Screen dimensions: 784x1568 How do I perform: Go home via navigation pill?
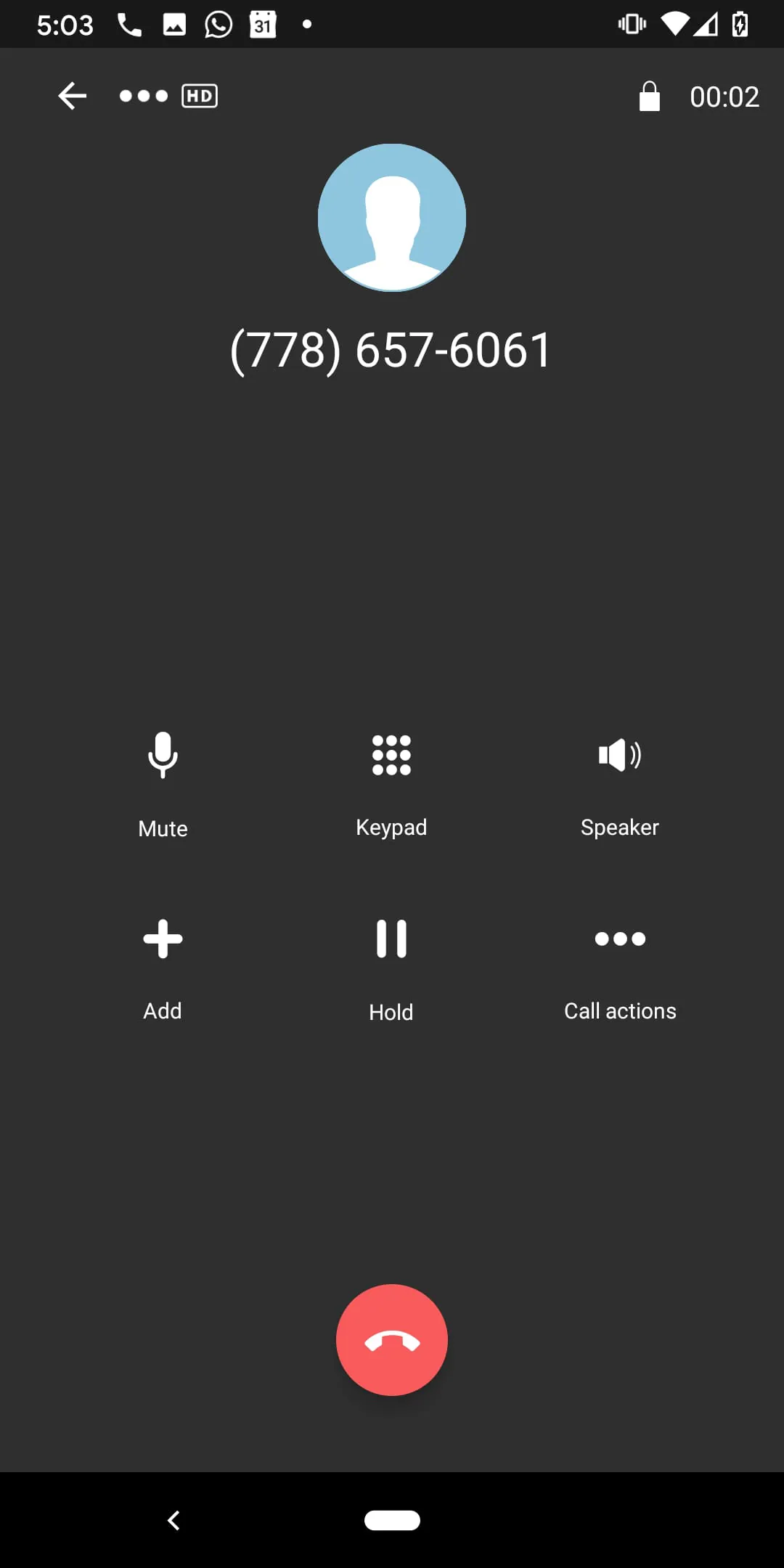[392, 1520]
